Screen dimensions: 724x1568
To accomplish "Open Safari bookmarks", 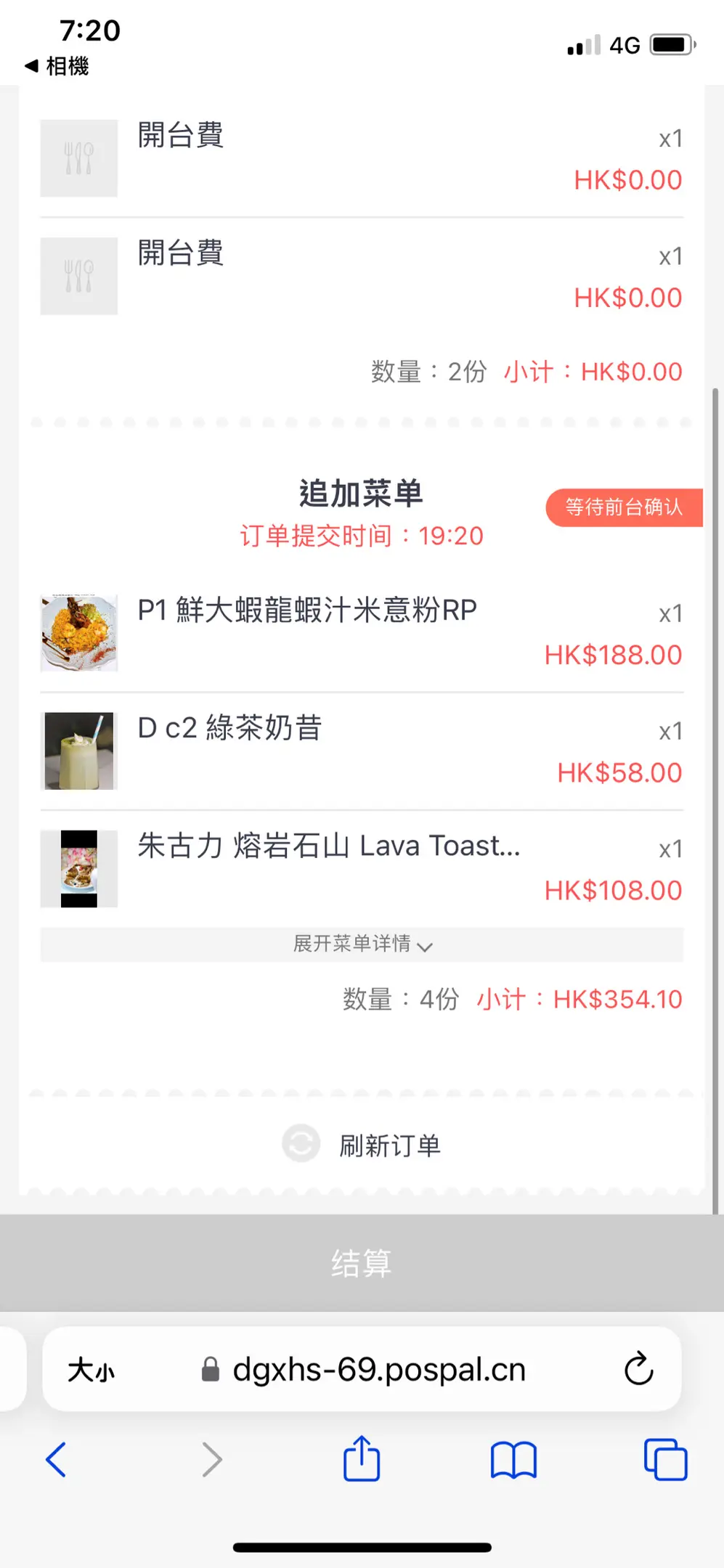I will pyautogui.click(x=513, y=1460).
